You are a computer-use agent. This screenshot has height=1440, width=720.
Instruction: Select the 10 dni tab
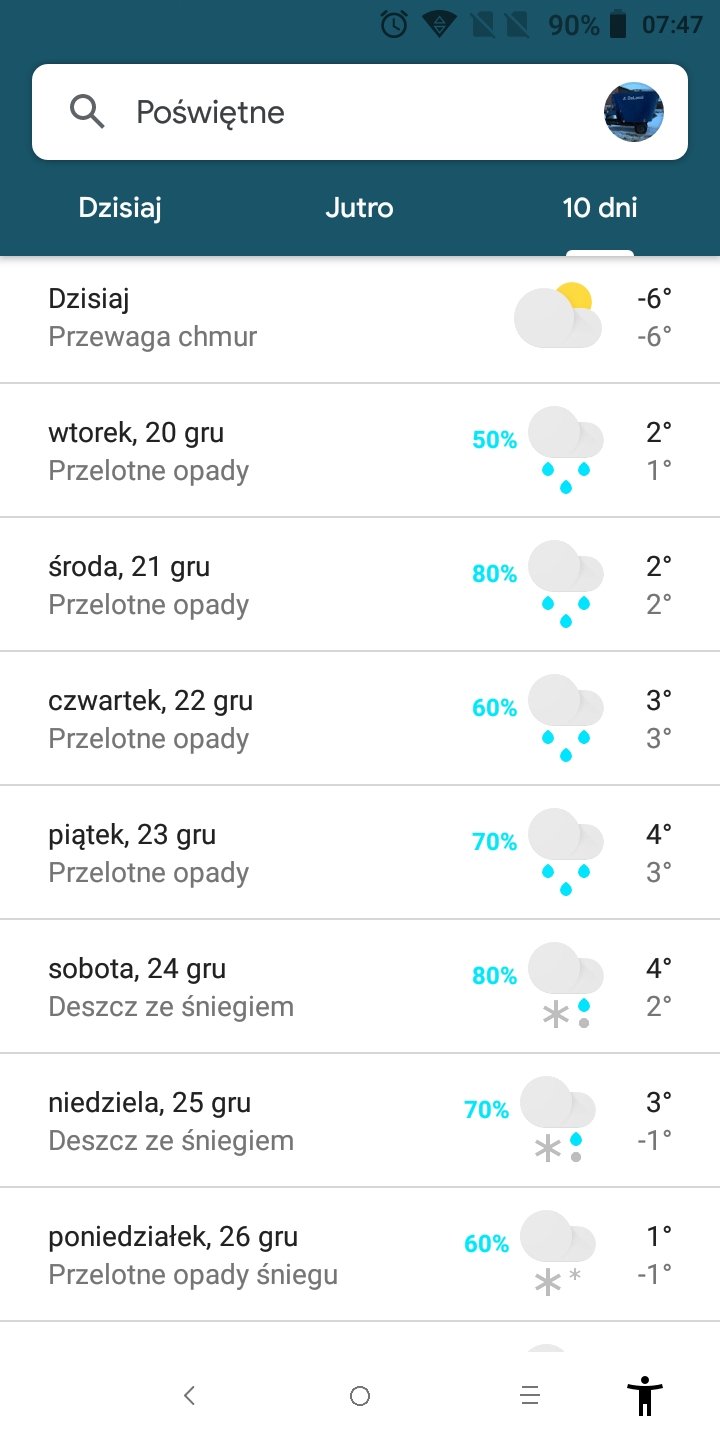coord(600,208)
